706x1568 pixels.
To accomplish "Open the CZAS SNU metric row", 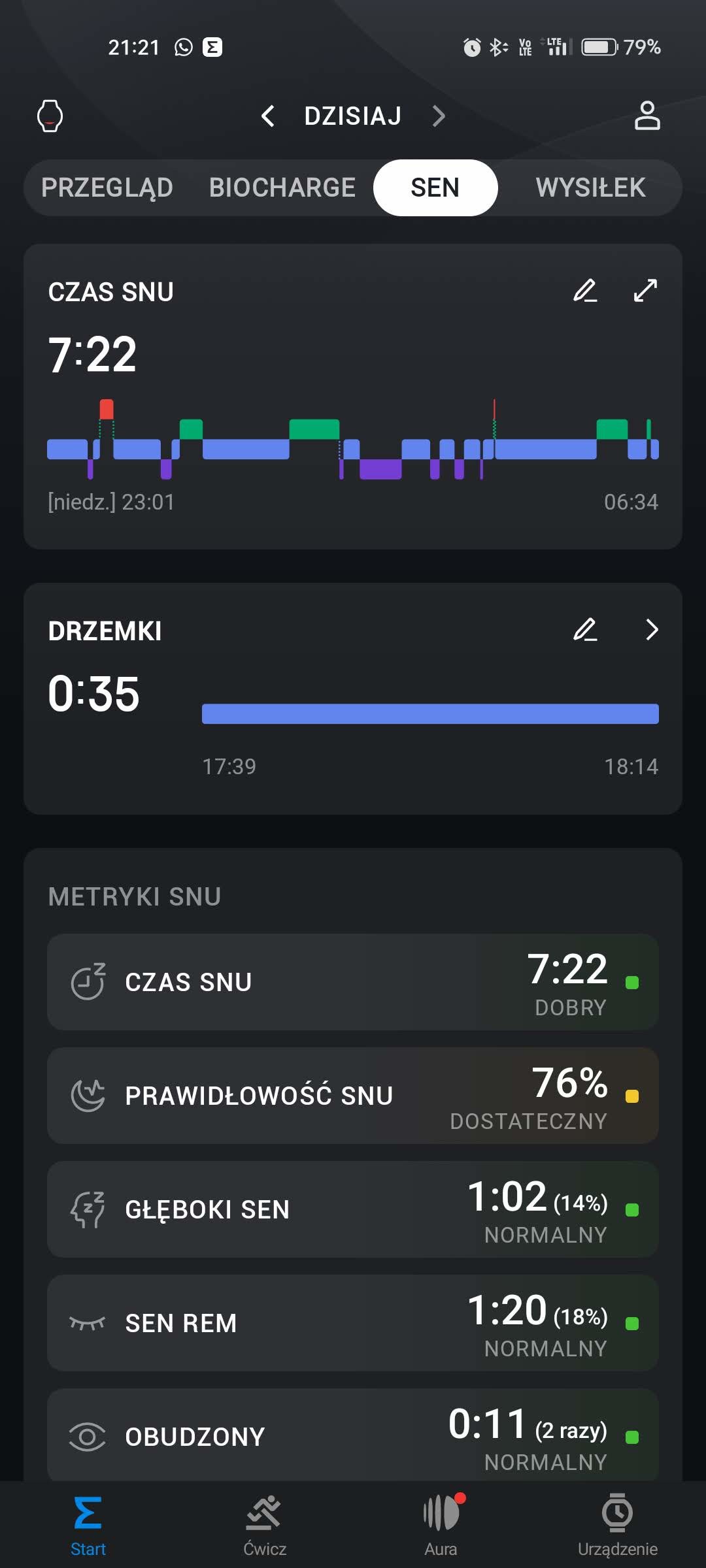I will tap(353, 982).
